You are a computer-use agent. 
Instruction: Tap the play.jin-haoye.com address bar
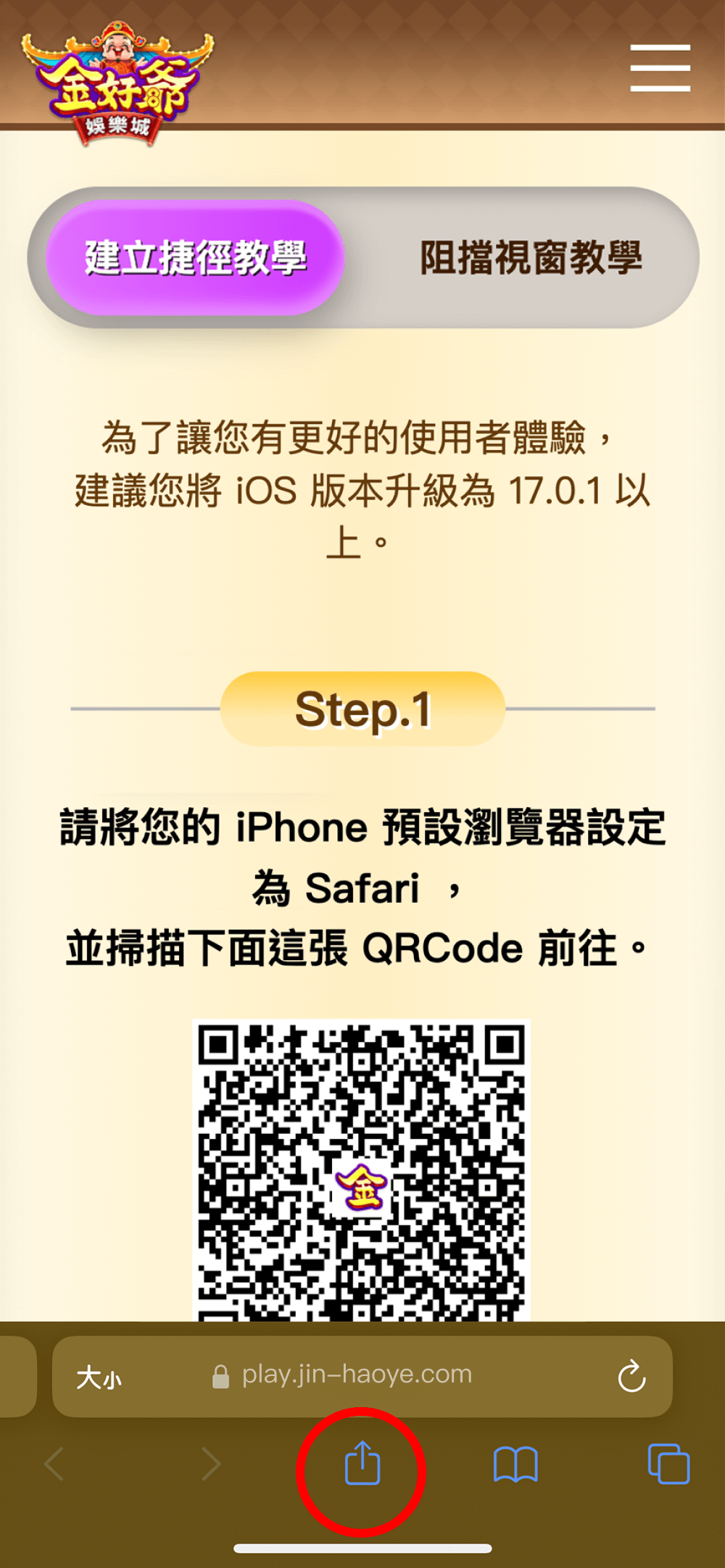[x=355, y=1375]
